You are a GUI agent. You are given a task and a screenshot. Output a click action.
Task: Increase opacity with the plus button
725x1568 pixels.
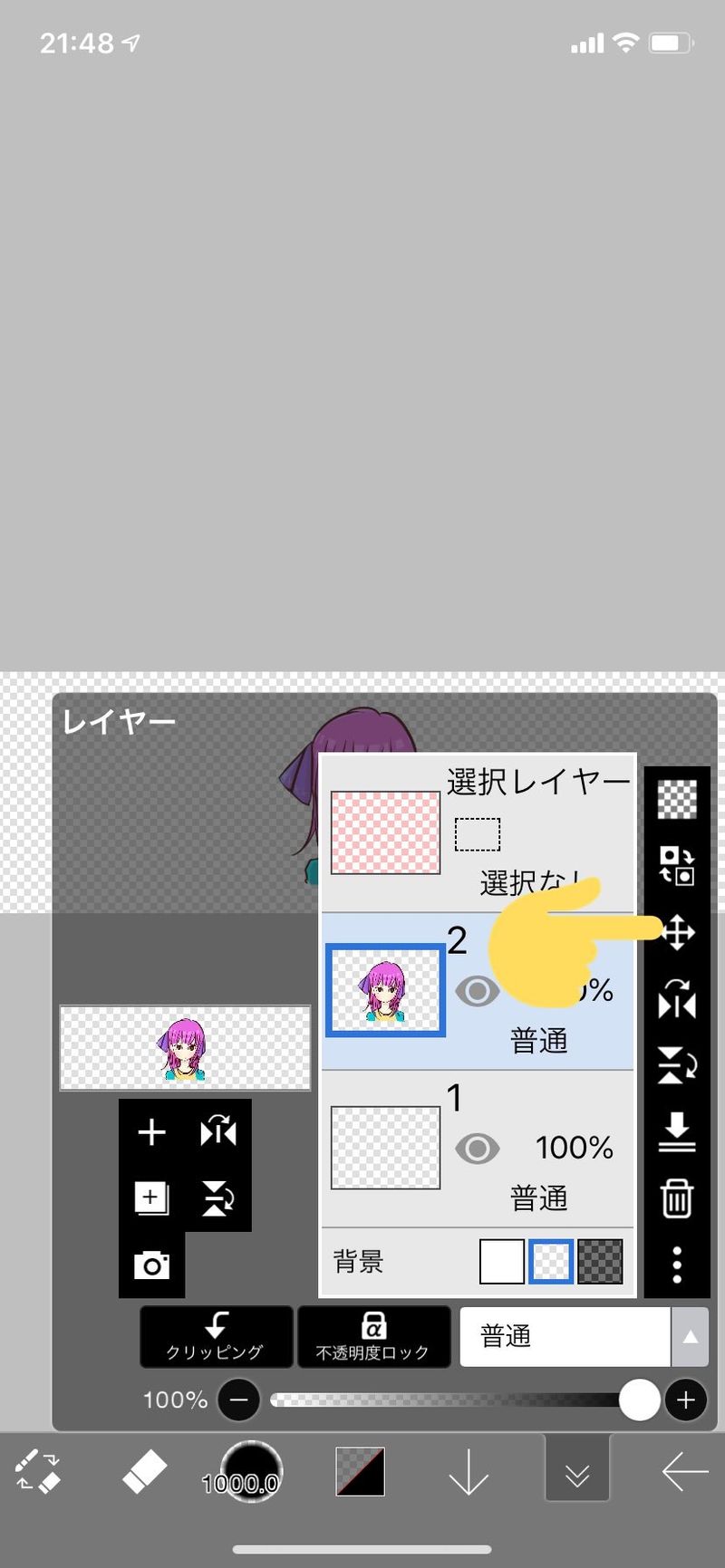[686, 1400]
